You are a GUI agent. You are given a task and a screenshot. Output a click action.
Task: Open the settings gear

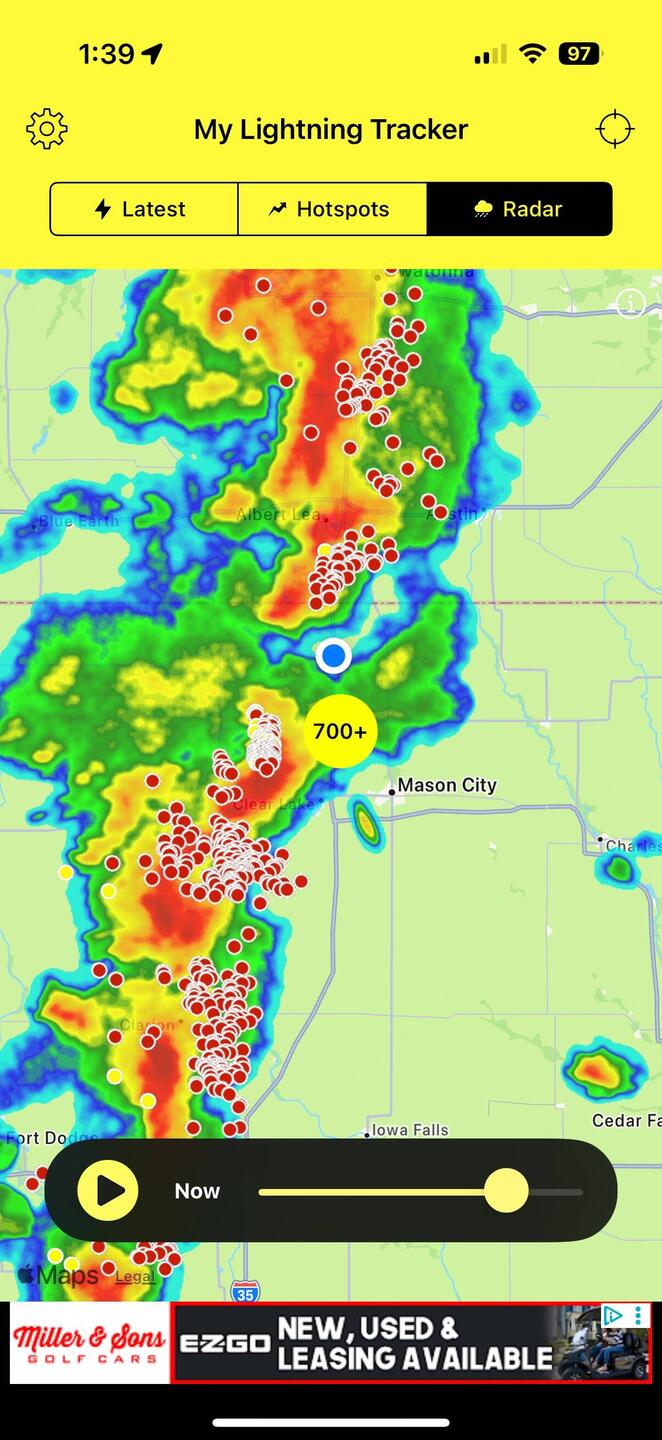[x=47, y=129]
